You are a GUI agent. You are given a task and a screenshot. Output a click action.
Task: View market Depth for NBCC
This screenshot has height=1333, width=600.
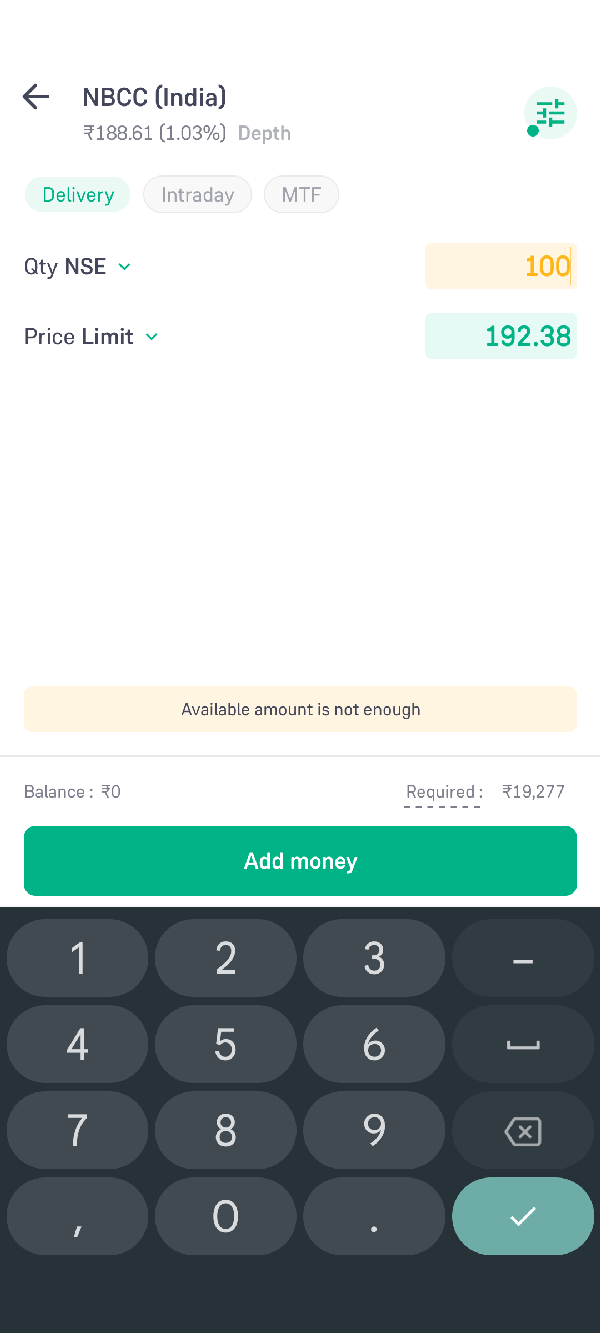coord(264,133)
